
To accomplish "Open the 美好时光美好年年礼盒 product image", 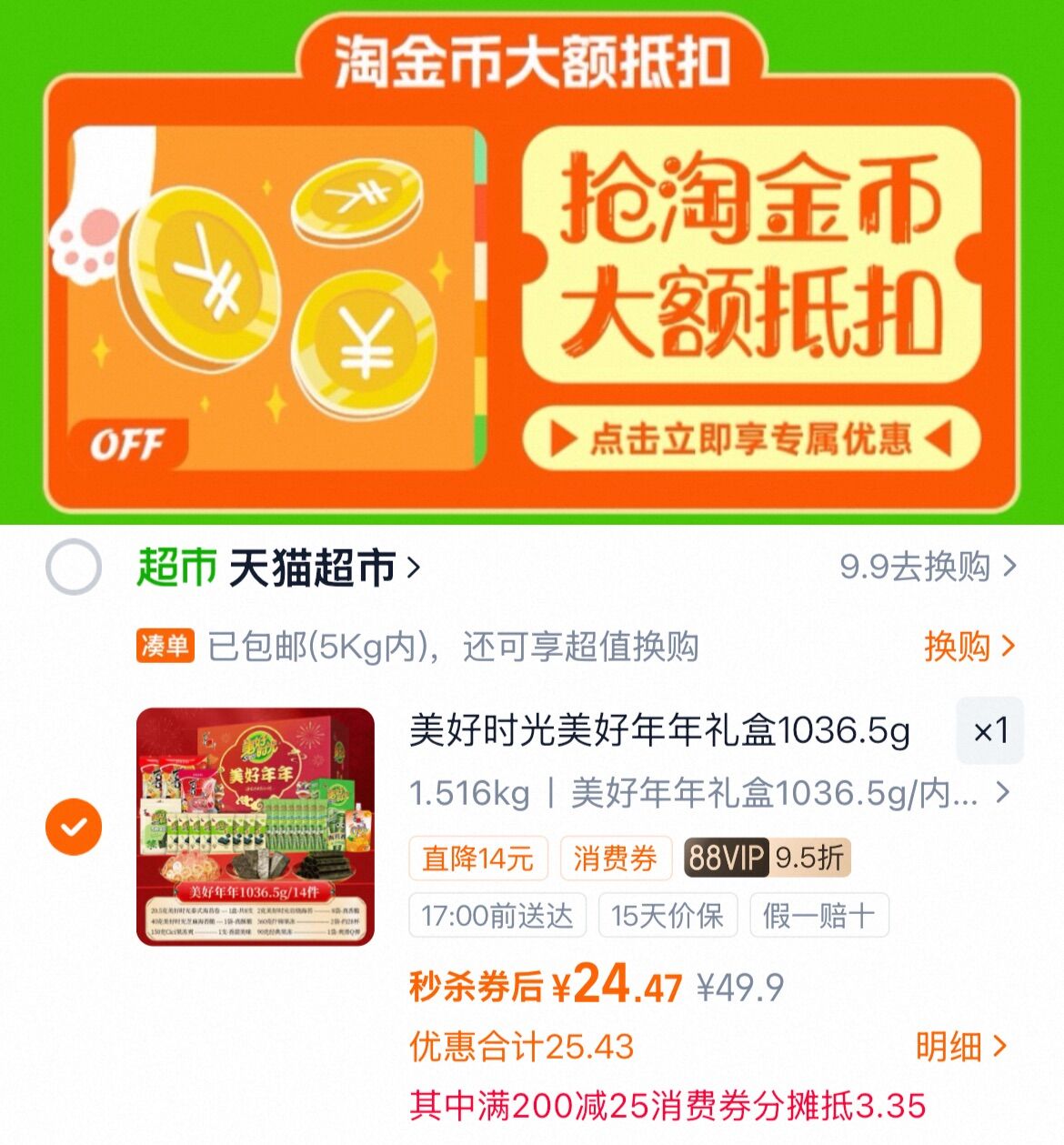I will (256, 827).
